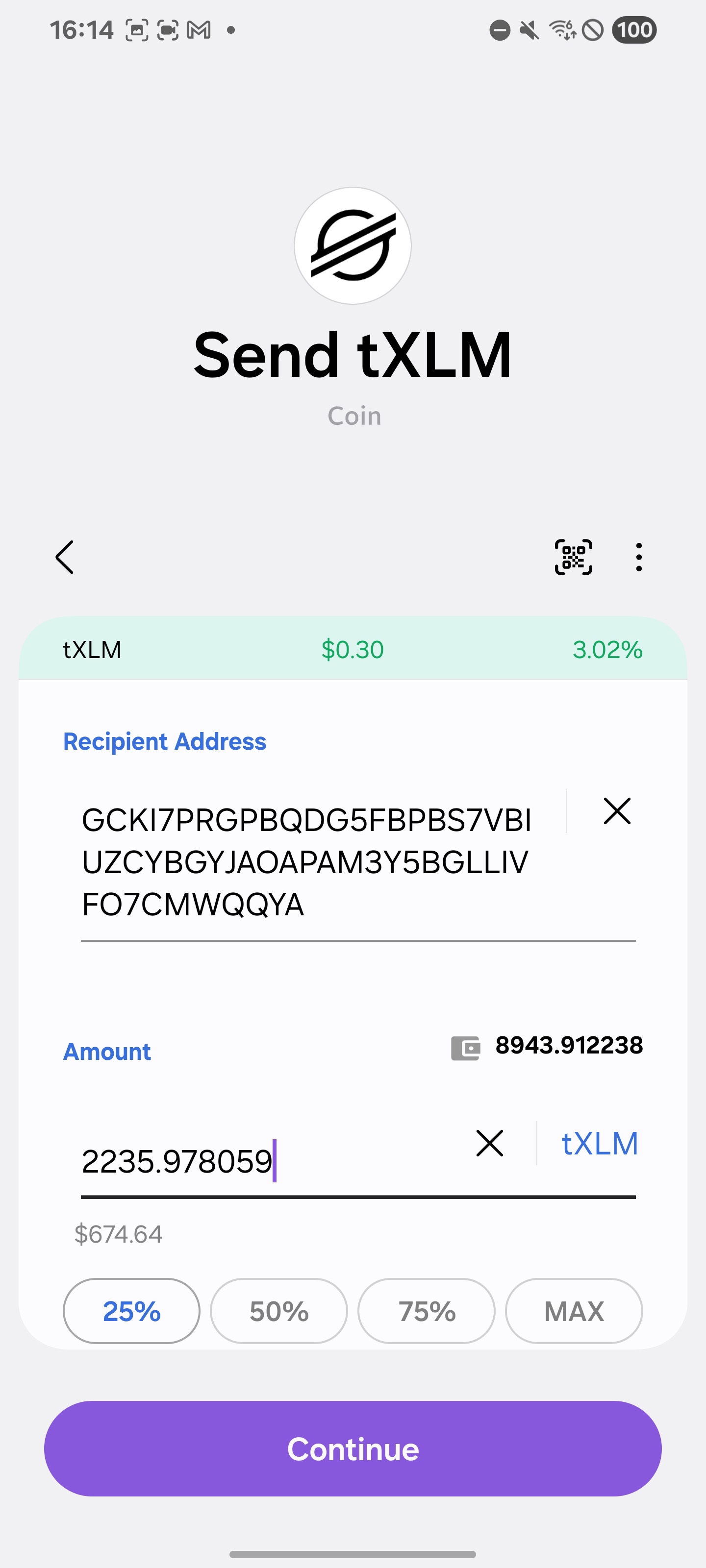The height and width of the screenshot is (1568, 706).
Task: Tap the amount input field
Action: (x=268, y=1161)
